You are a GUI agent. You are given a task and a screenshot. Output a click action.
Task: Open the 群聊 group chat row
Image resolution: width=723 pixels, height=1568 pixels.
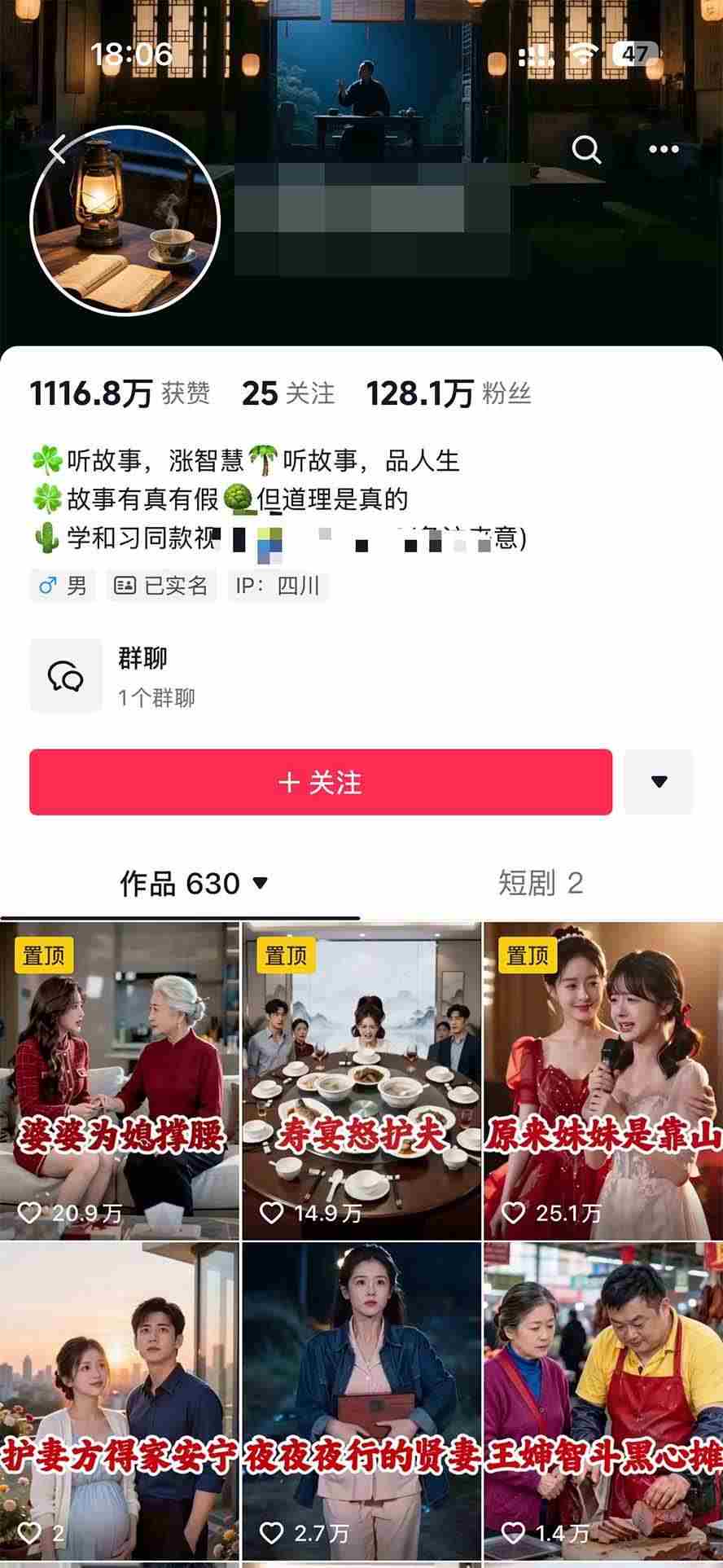(361, 676)
